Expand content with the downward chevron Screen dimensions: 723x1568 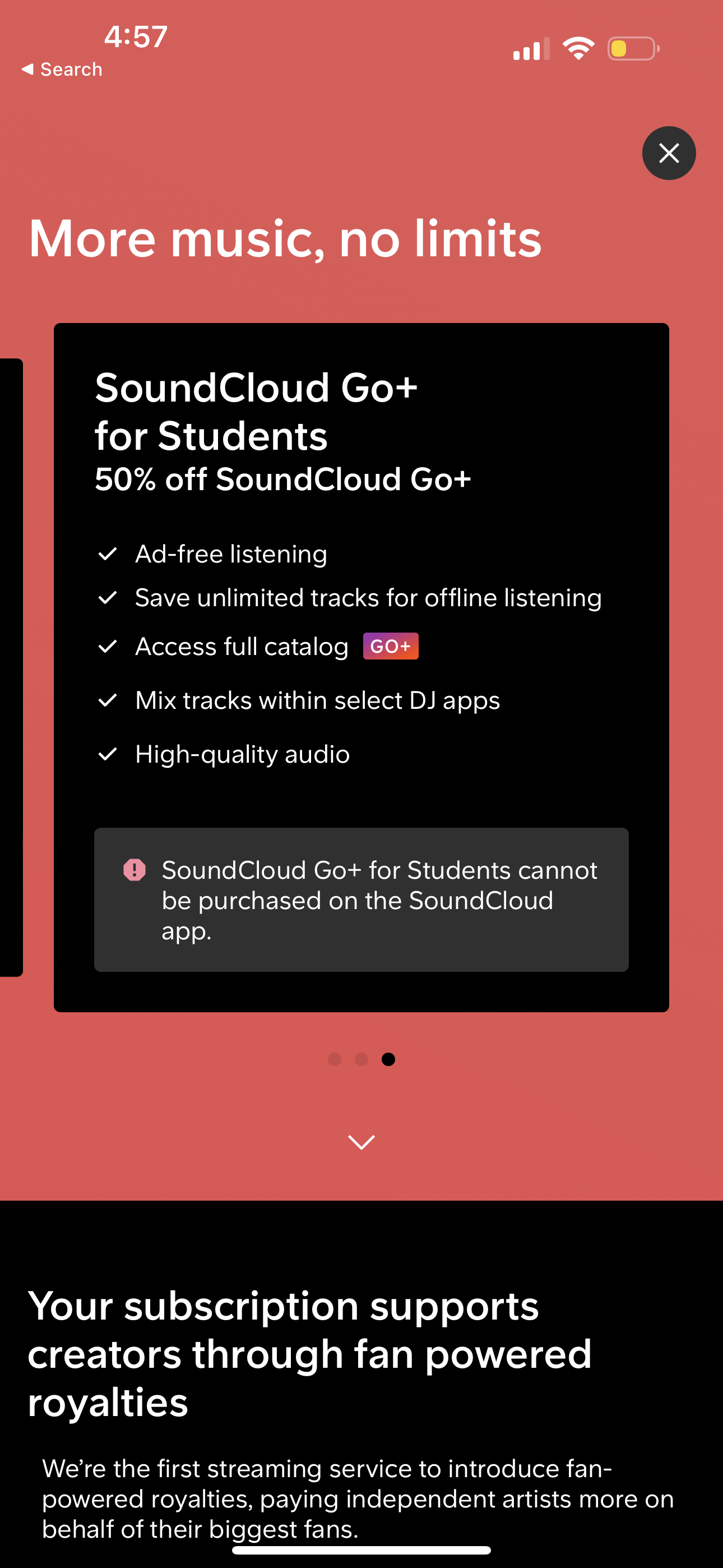click(361, 1143)
